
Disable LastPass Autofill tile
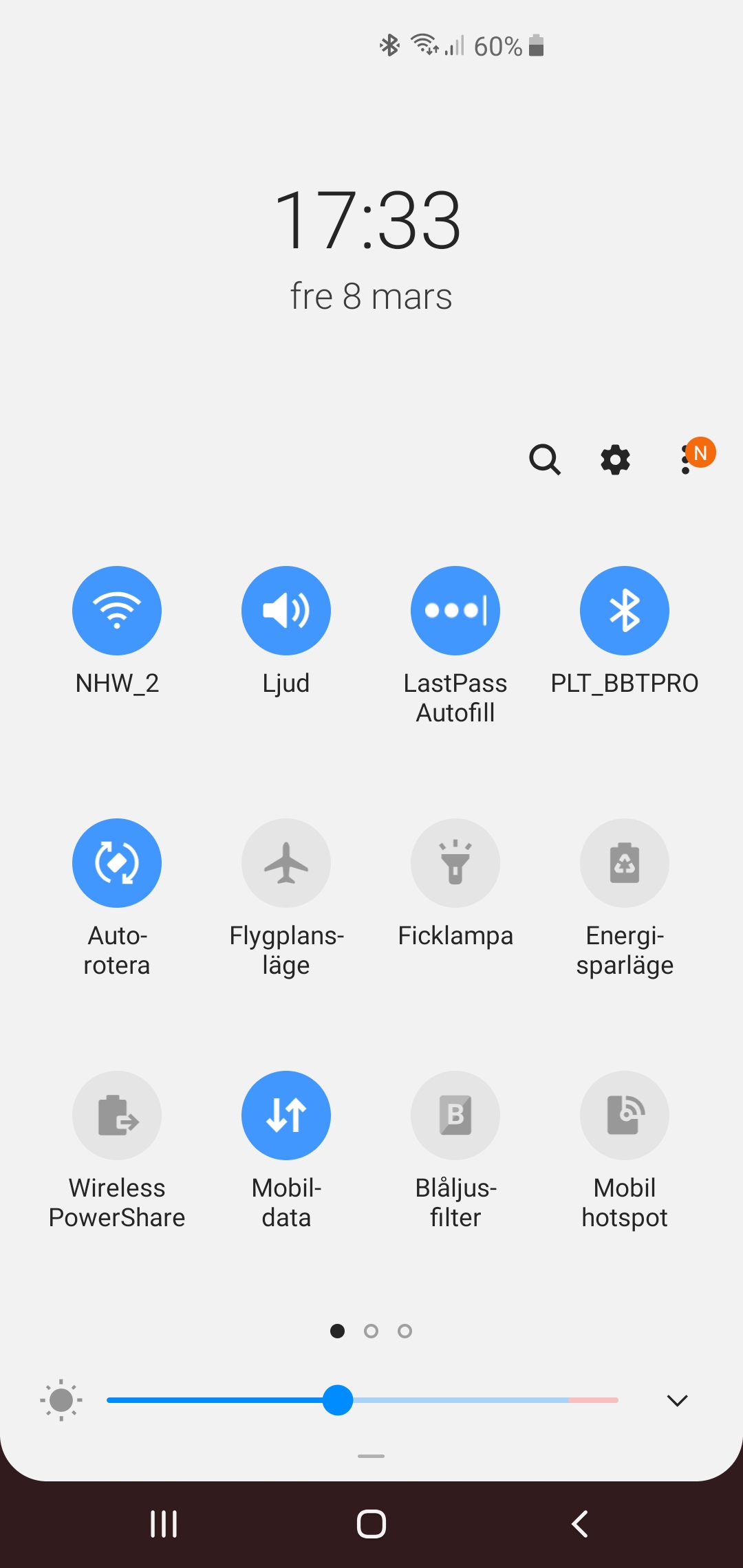pyautogui.click(x=455, y=611)
